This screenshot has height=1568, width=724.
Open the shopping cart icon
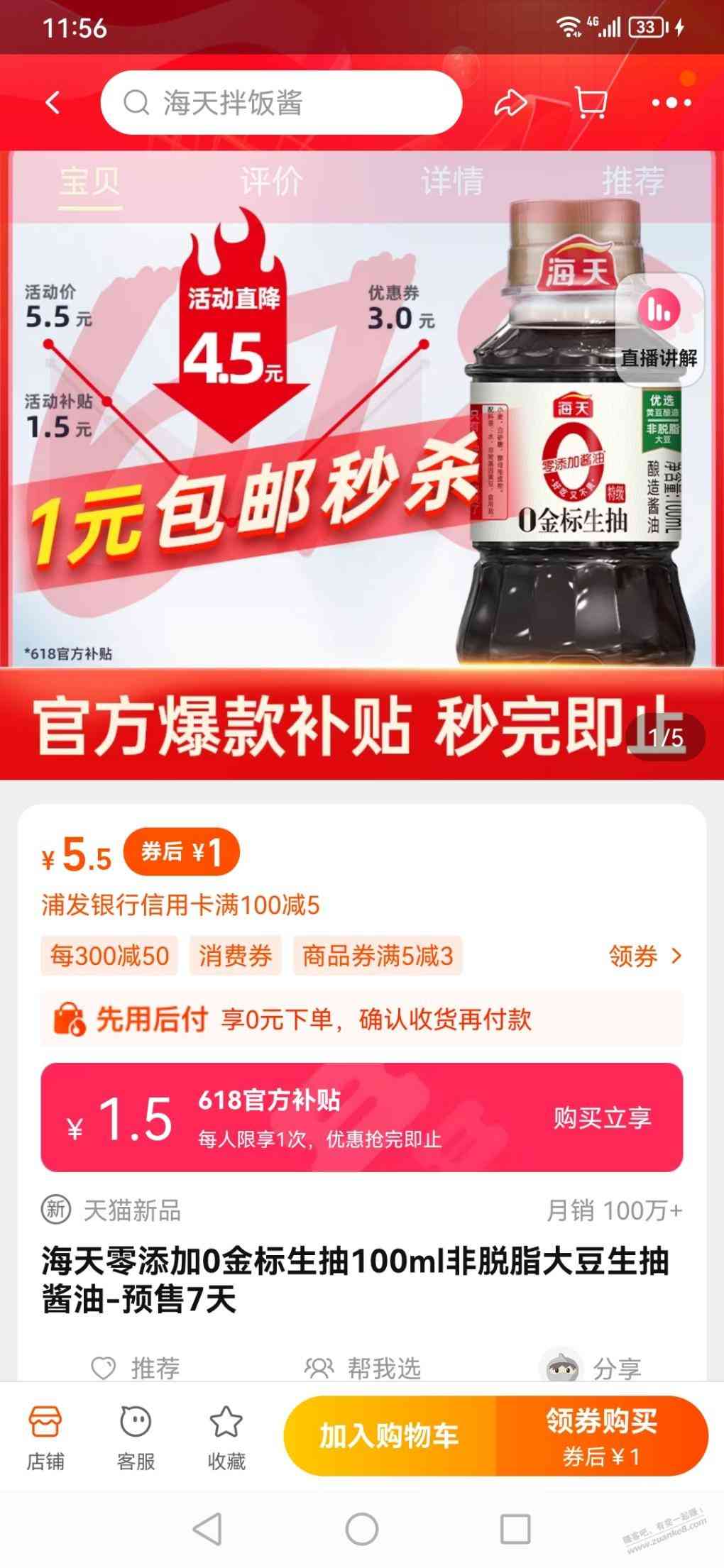coord(590,104)
